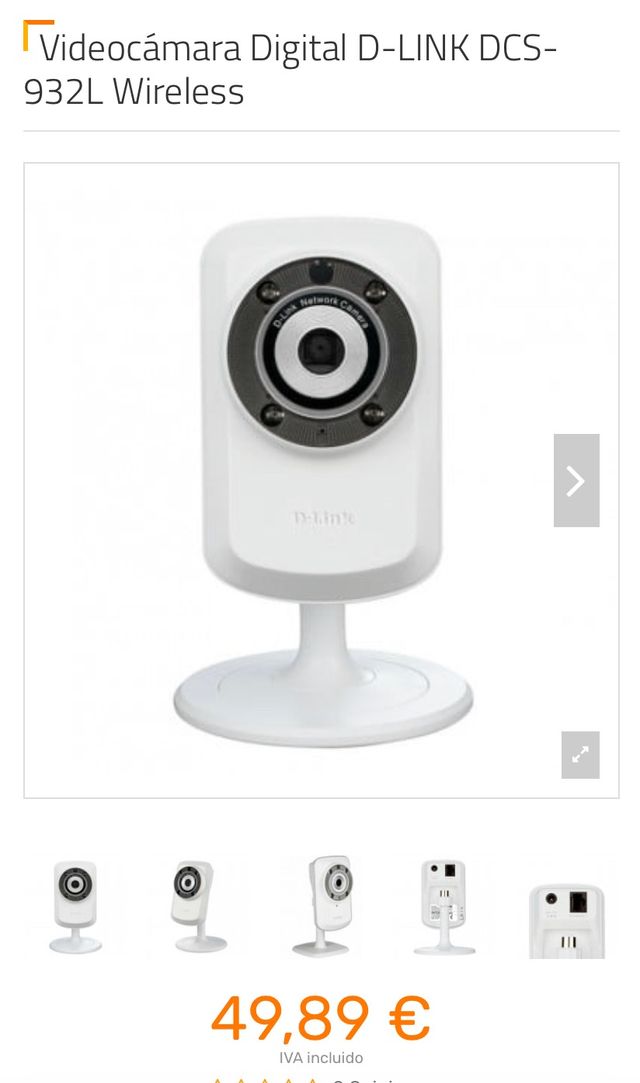Show the next product image

[576, 480]
